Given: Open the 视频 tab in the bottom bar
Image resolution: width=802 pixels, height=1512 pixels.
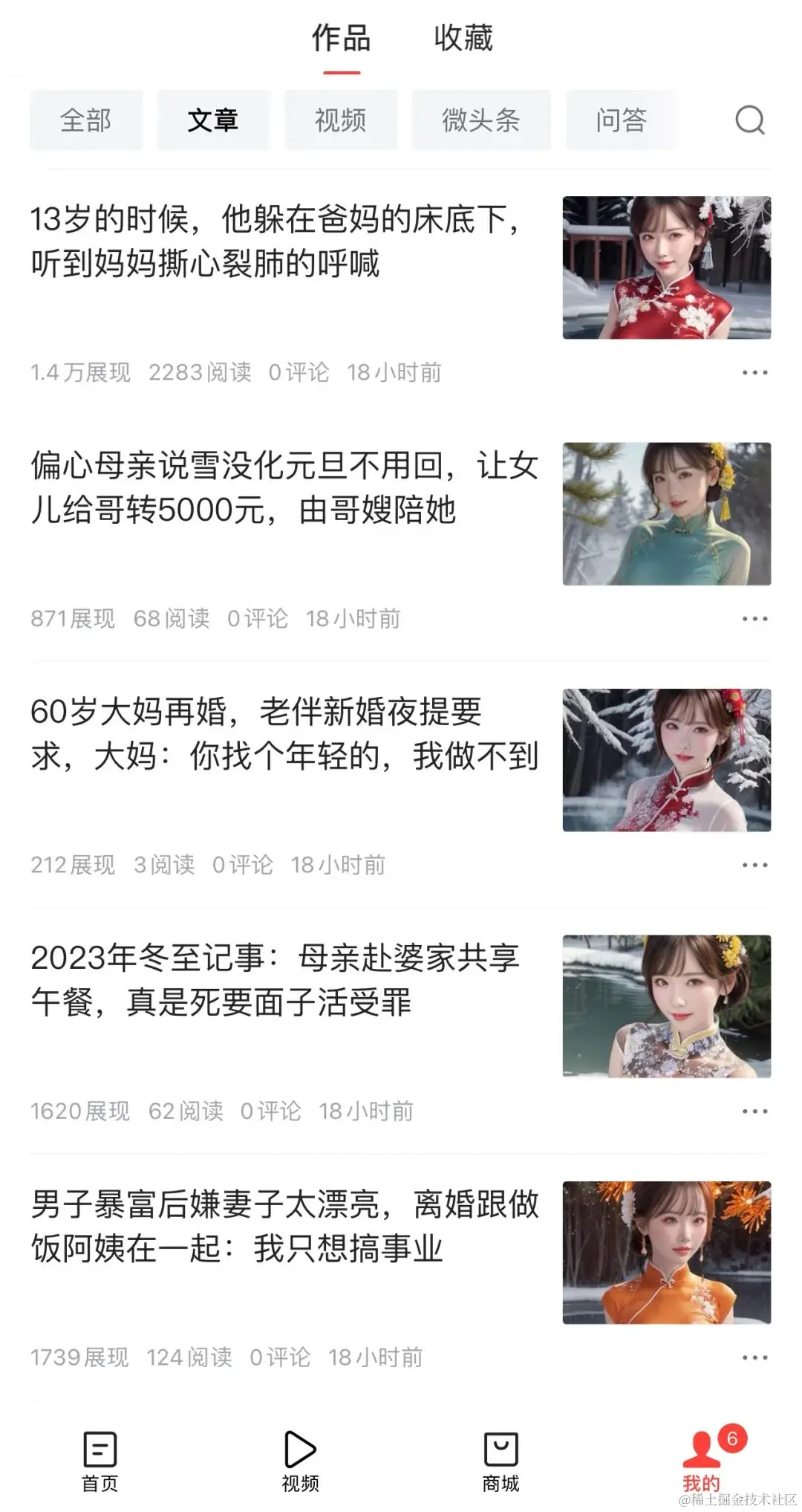Looking at the screenshot, I should point(300,1461).
